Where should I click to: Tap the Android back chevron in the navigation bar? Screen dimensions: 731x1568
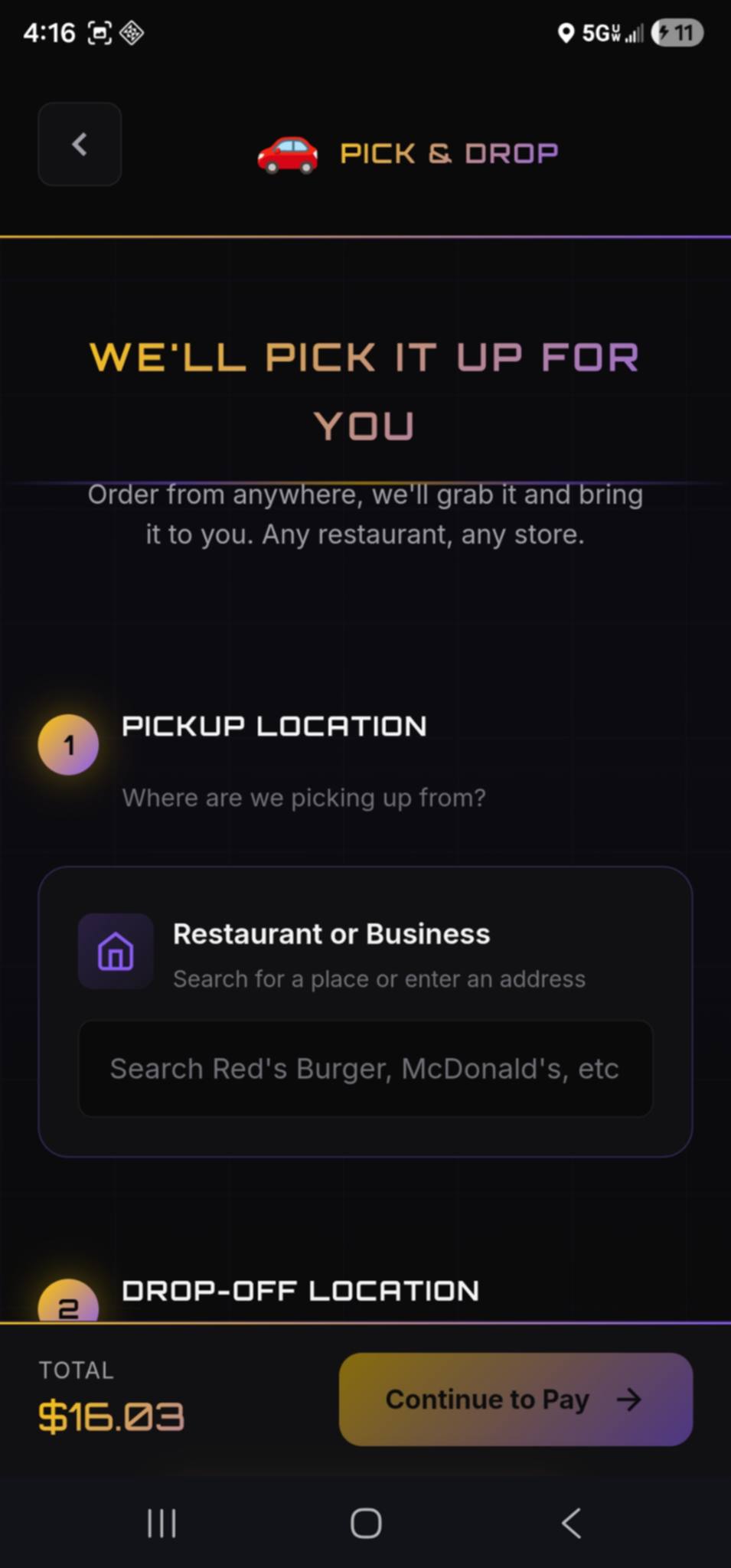(570, 1523)
